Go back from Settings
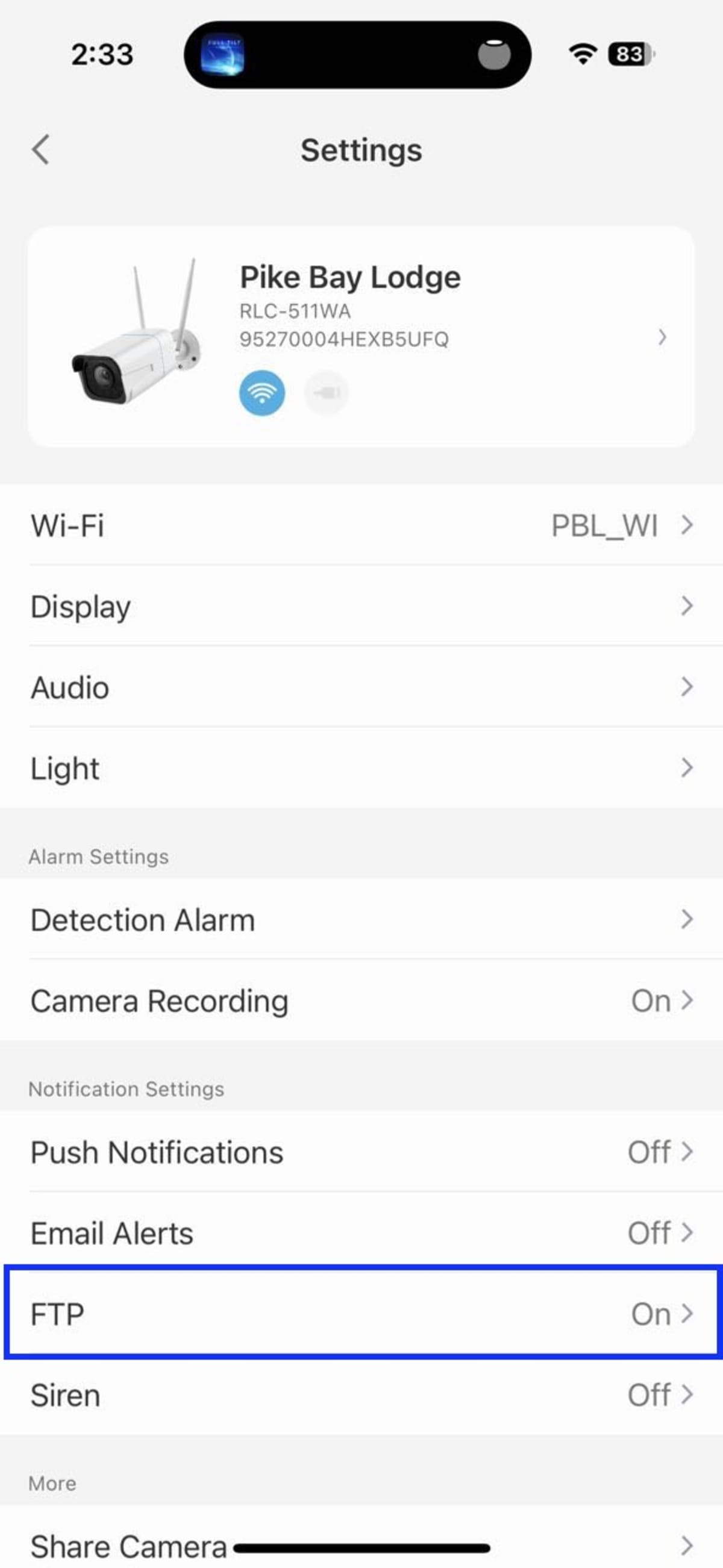The image size is (723, 1568). 41,150
